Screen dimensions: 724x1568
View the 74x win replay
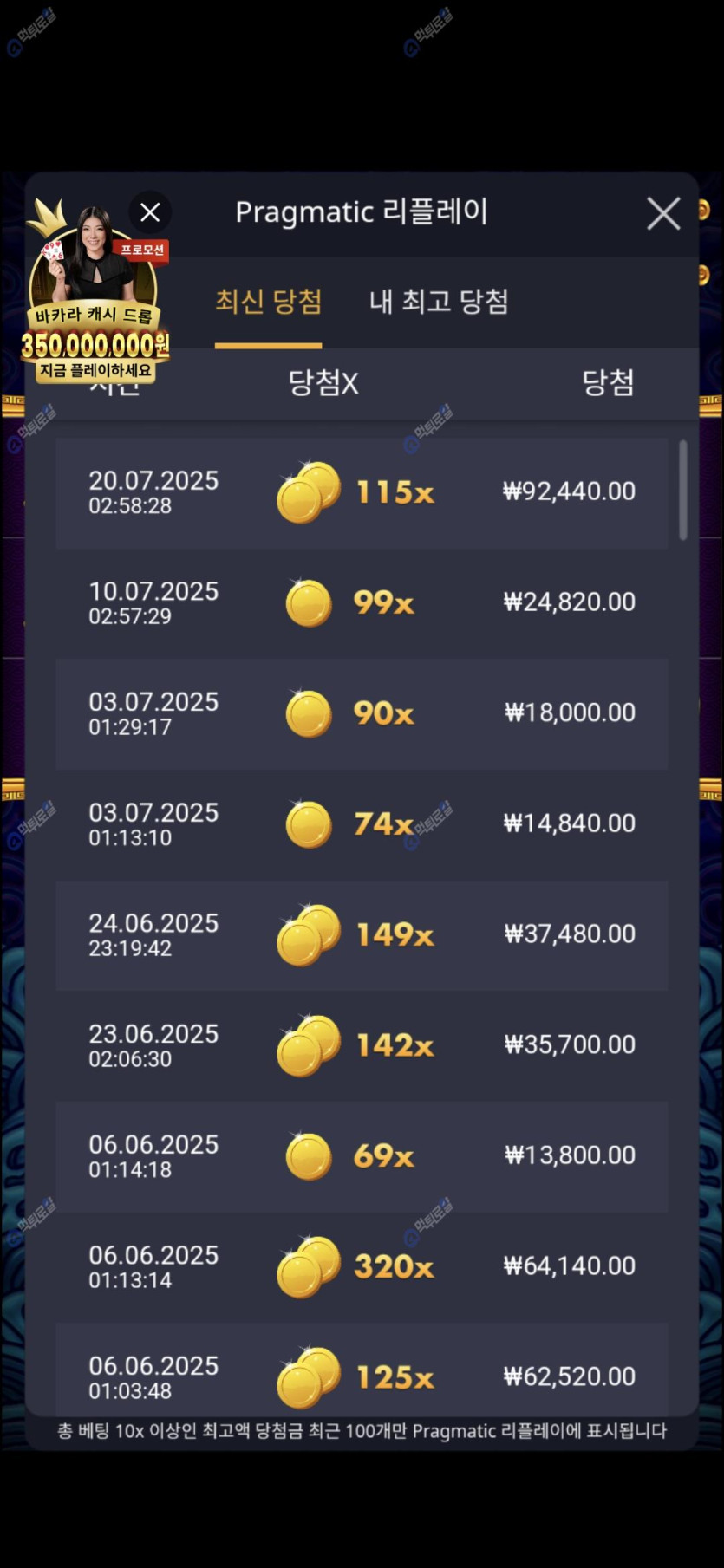click(x=362, y=823)
